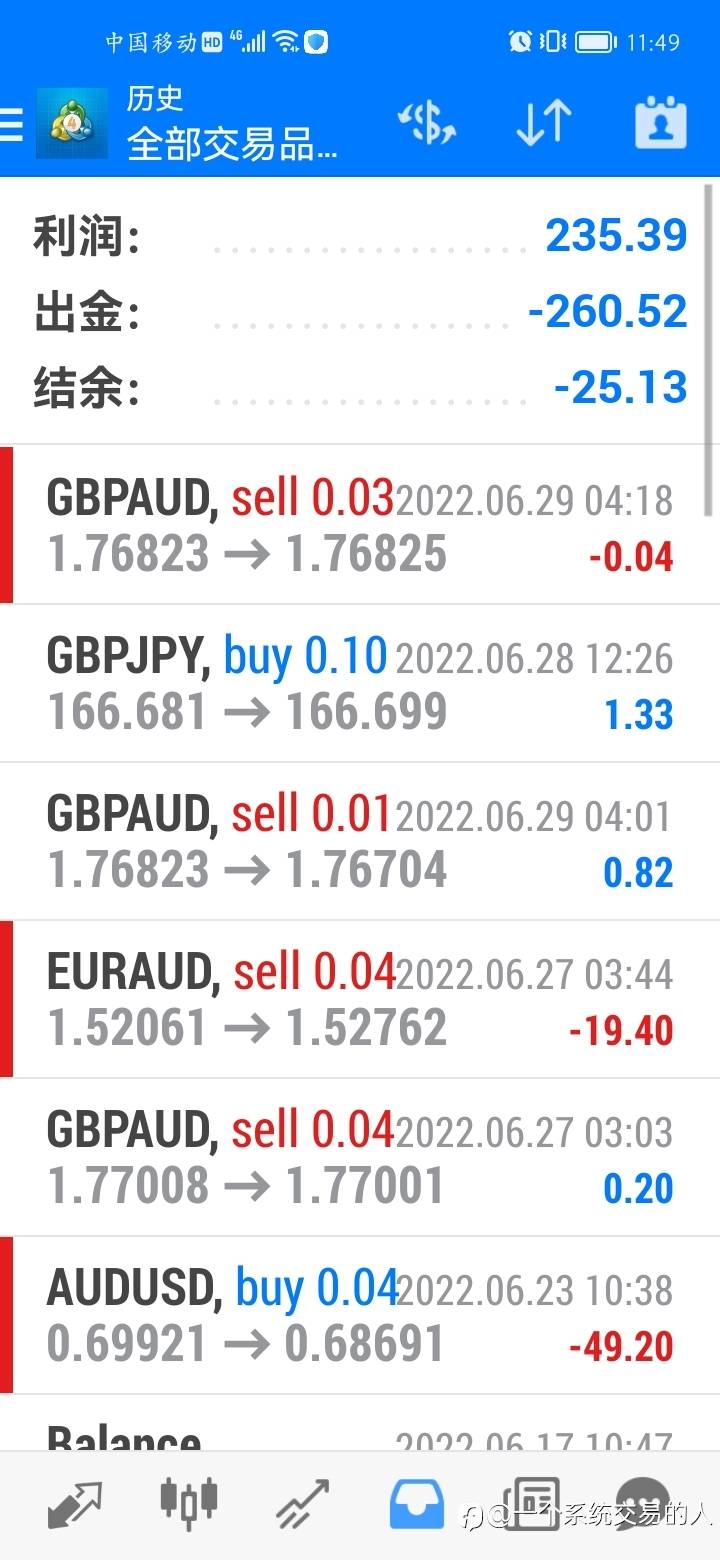Image resolution: width=720 pixels, height=1560 pixels.
Task: Go to the candlestick Chart tab
Action: point(188,1503)
